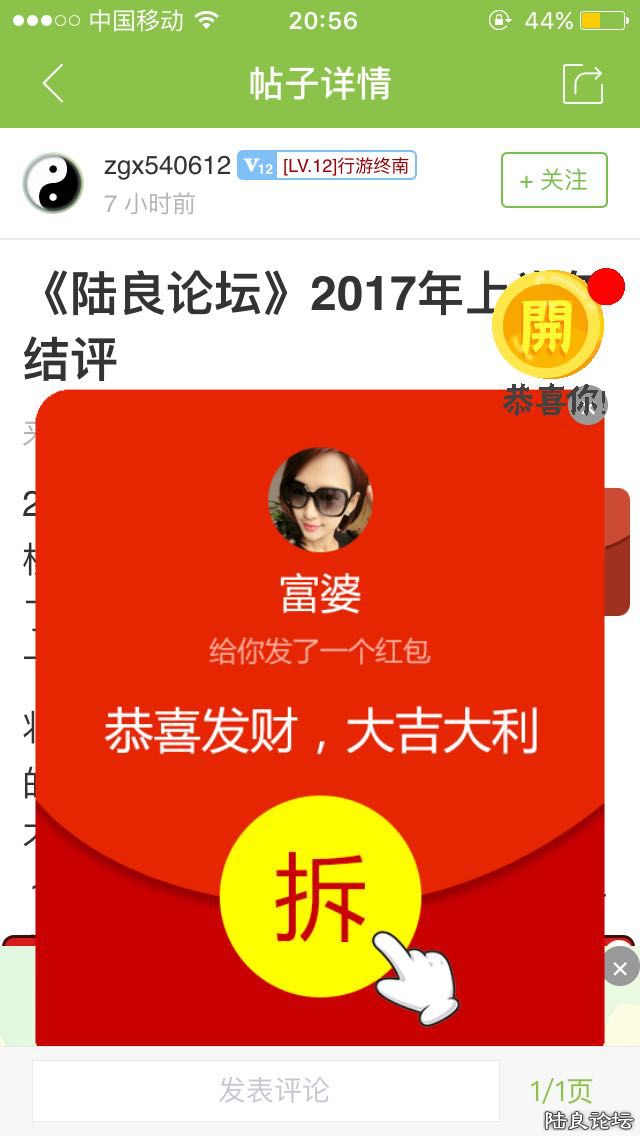Follow user zgx540612 with 关注 button
The image size is (640, 1136).
click(554, 180)
